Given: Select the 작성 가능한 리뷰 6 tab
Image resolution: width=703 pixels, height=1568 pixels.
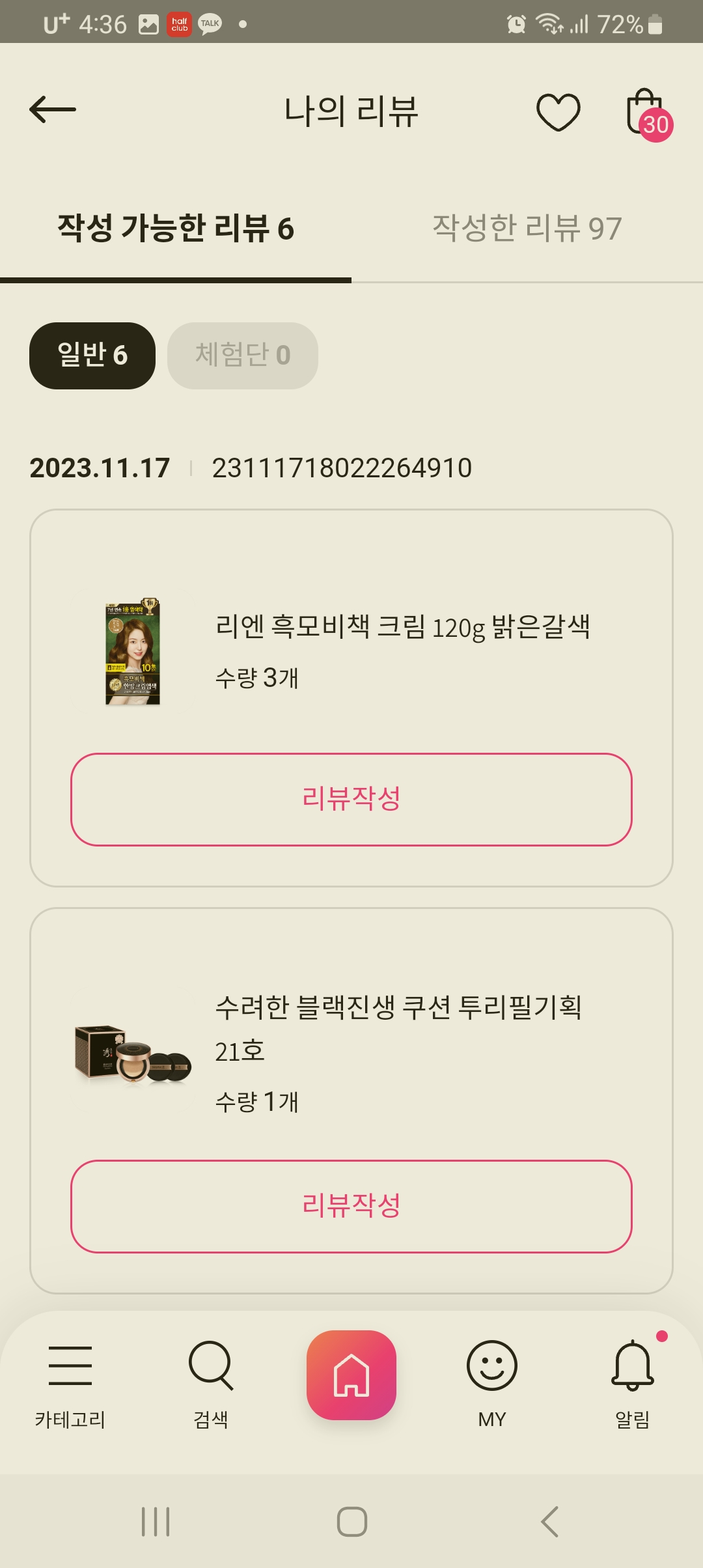Looking at the screenshot, I should [176, 229].
